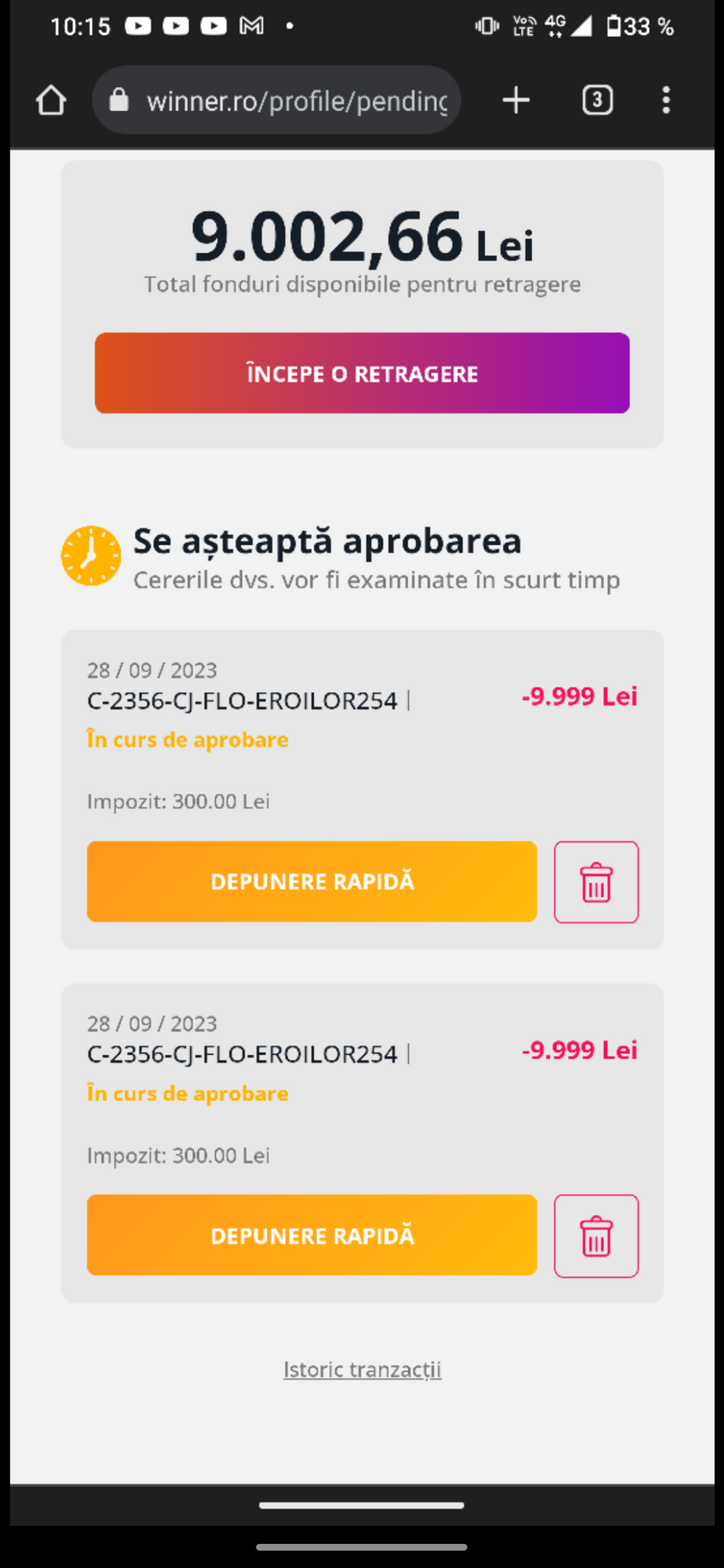Open the browser overflow menu

point(665,101)
